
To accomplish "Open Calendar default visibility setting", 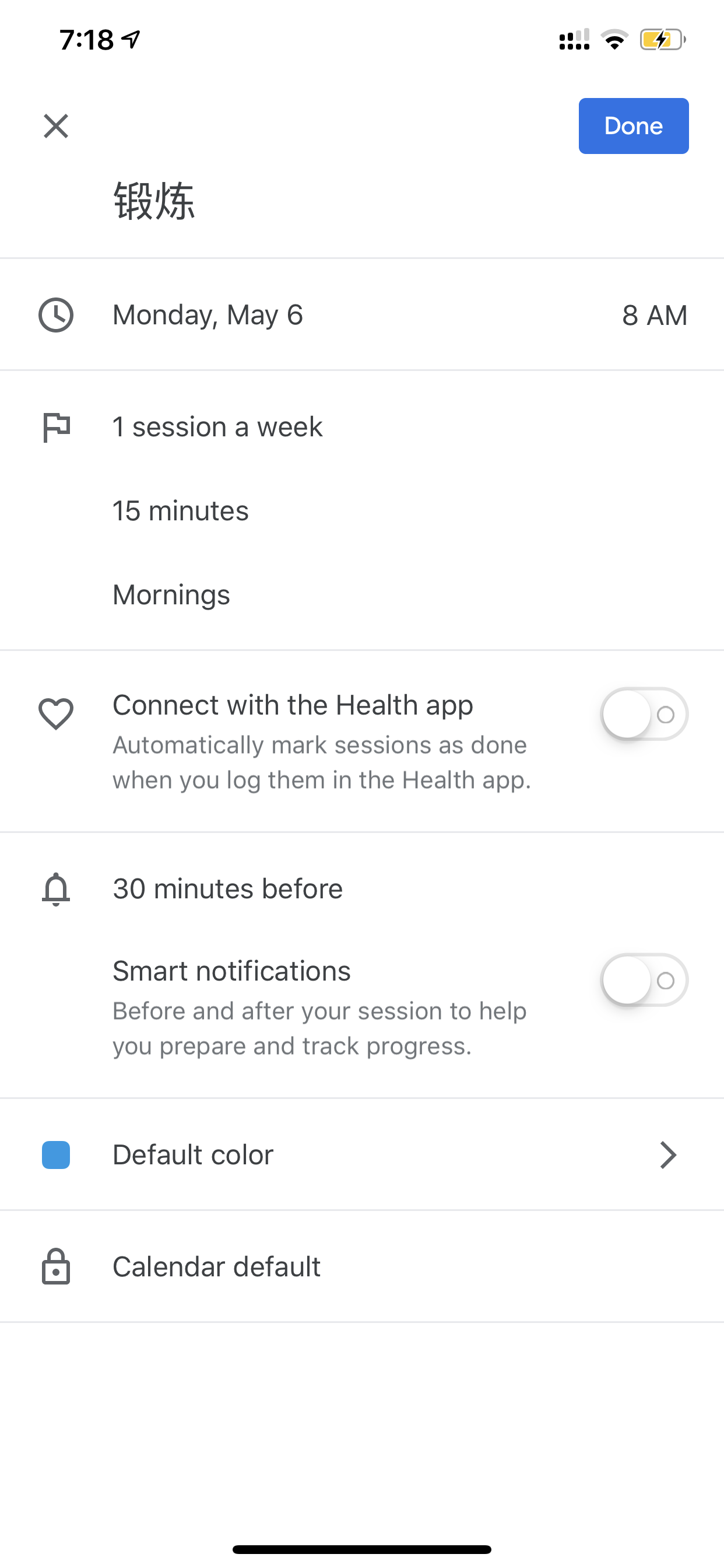I will [362, 1266].
